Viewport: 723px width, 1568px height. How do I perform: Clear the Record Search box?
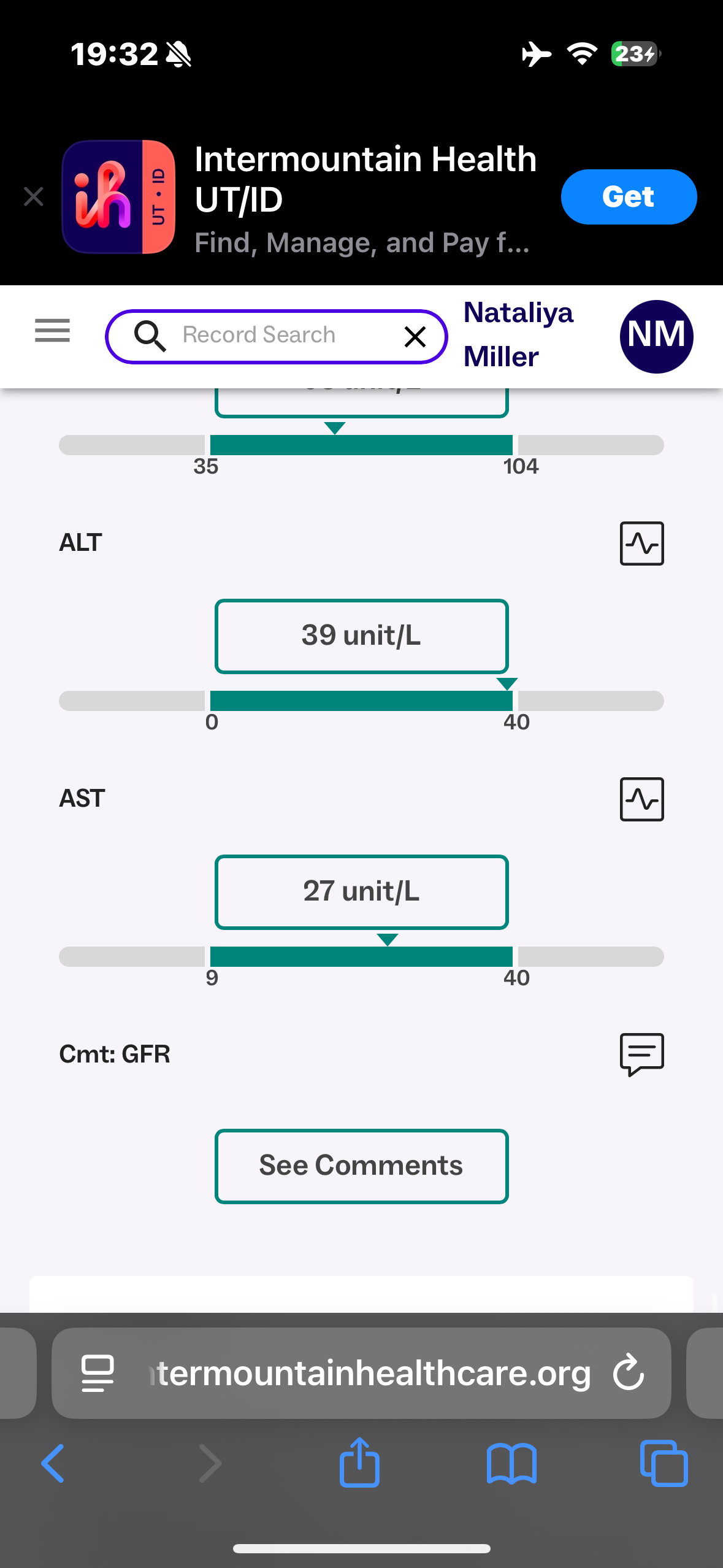415,336
